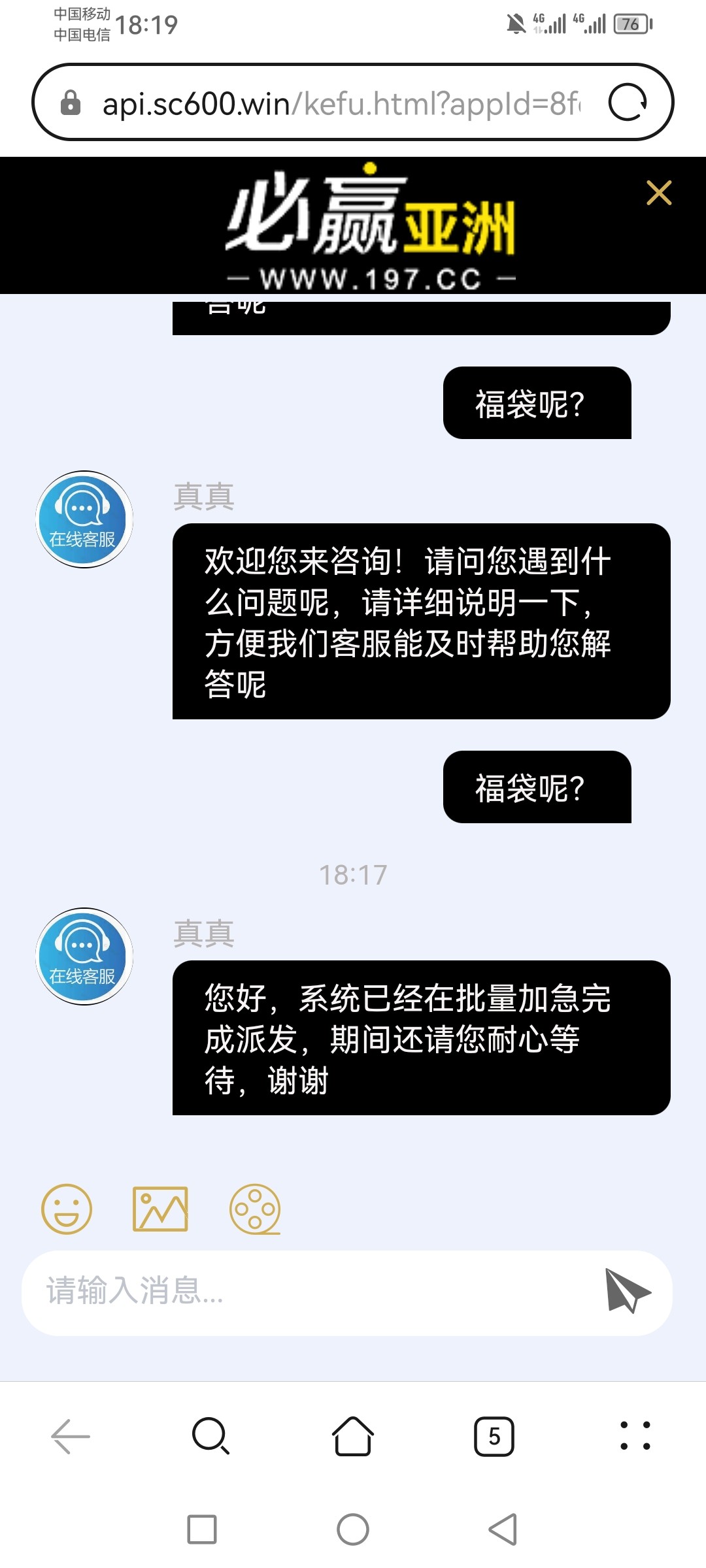Attach an image to the chat
Screen dimensions: 706x1568
pyautogui.click(x=160, y=1209)
